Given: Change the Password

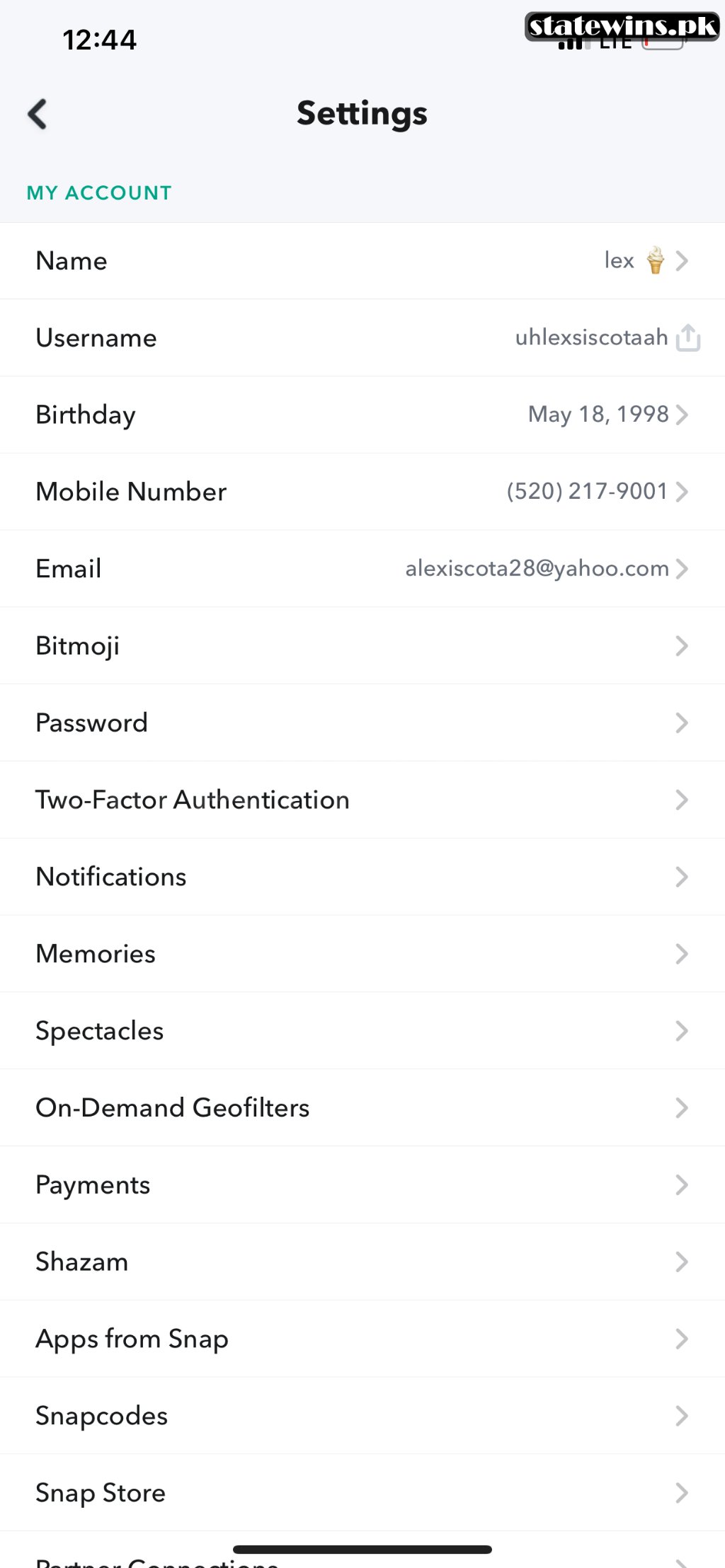Looking at the screenshot, I should 362,723.
